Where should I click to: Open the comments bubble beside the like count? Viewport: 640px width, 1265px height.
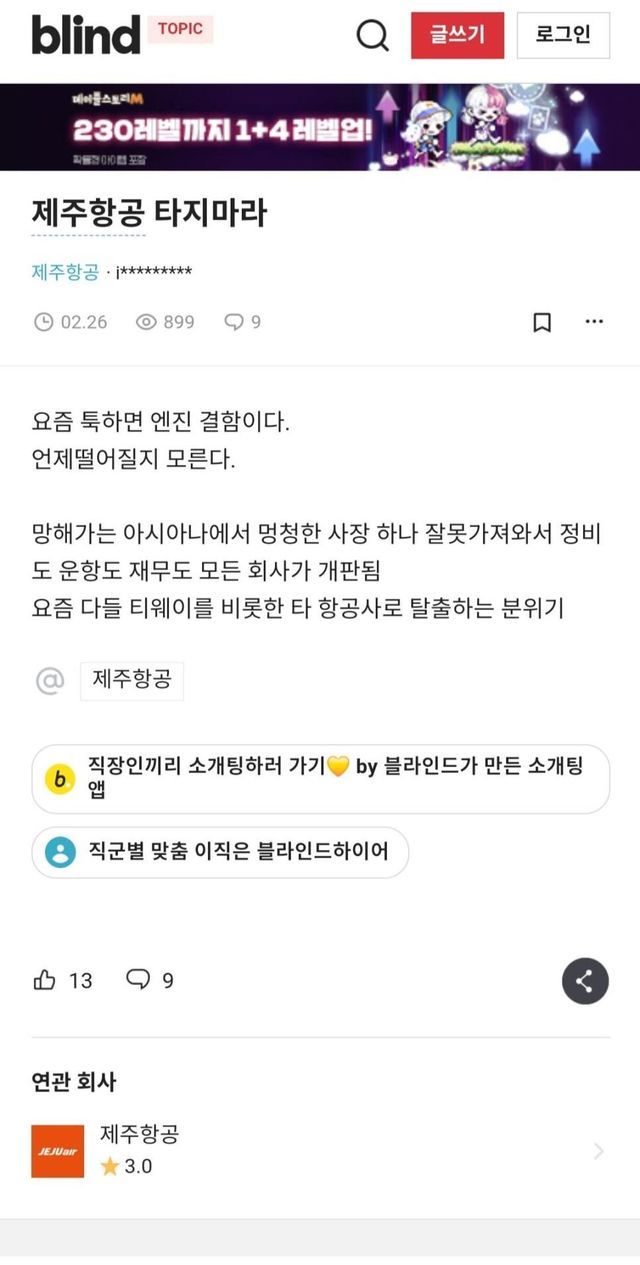pyautogui.click(x=137, y=980)
